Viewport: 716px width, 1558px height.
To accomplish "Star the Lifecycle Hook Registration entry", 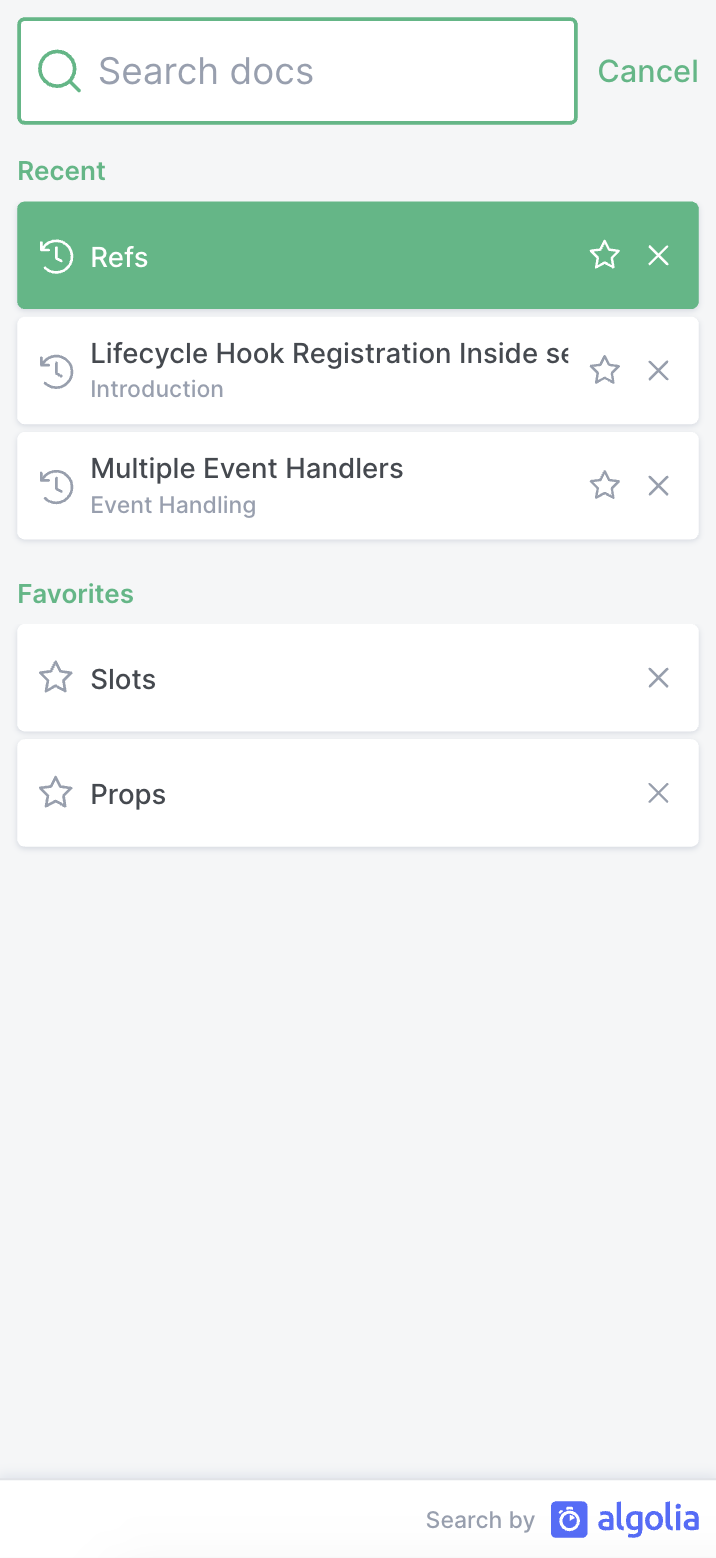I will [605, 371].
